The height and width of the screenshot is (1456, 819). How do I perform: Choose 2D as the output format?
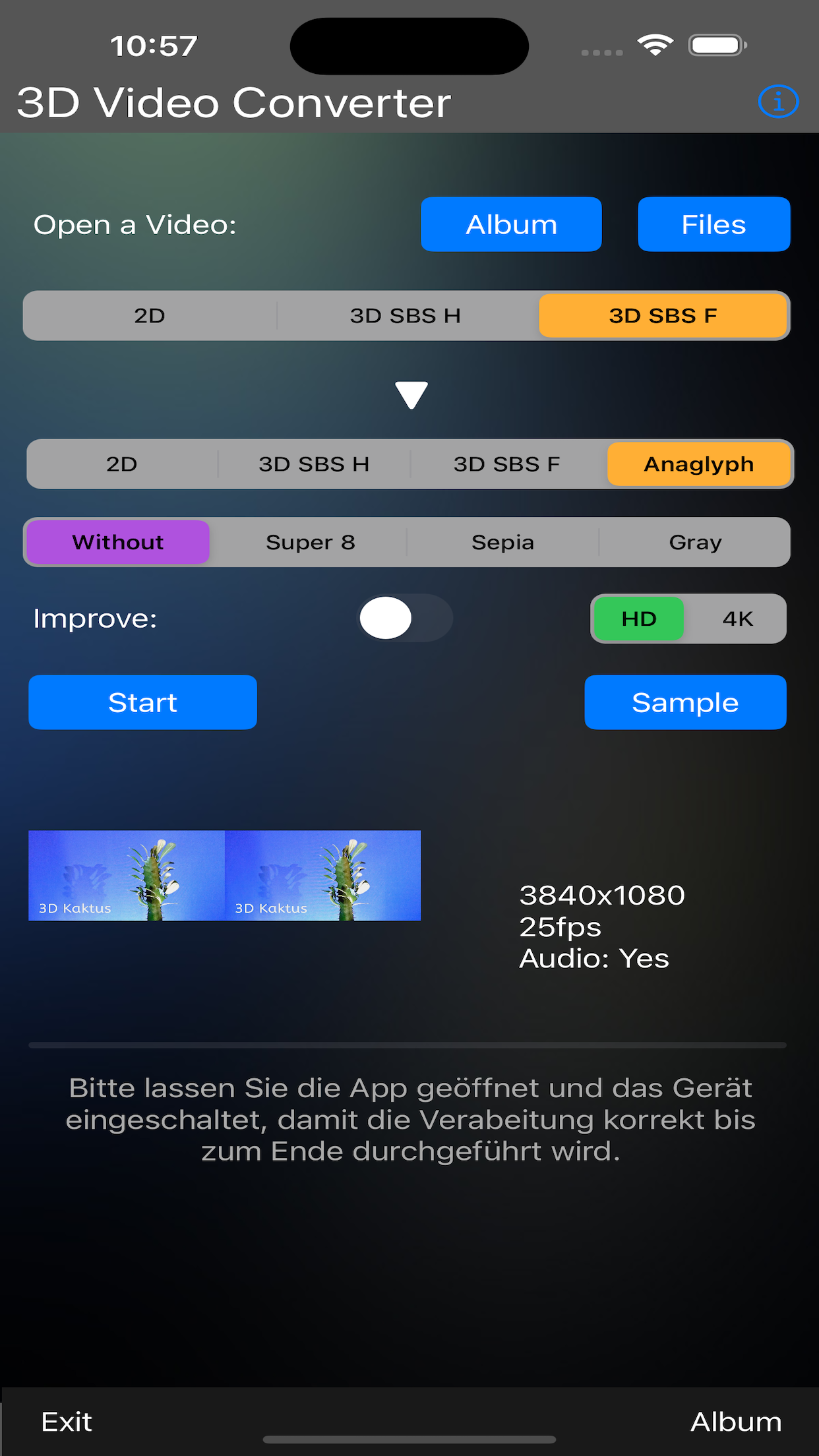122,464
